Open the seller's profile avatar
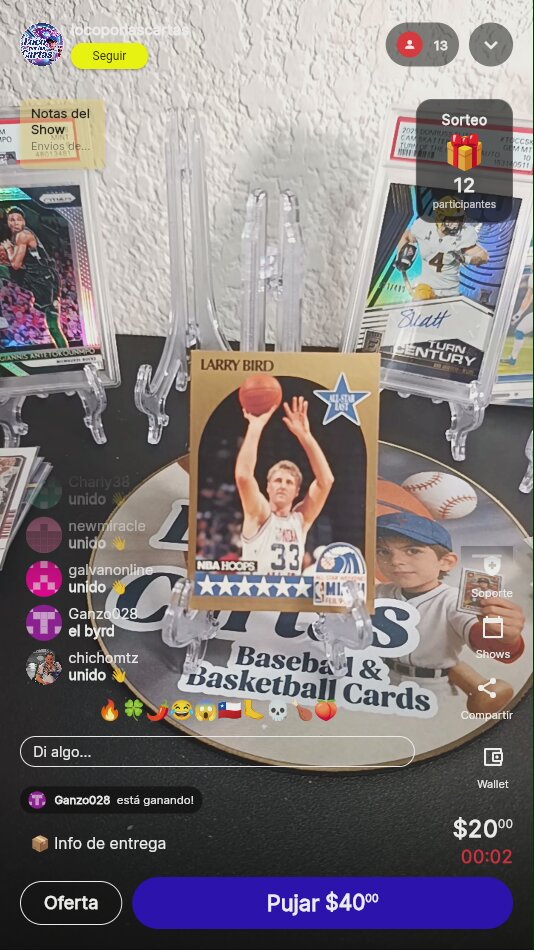534x950 pixels. 42,44
